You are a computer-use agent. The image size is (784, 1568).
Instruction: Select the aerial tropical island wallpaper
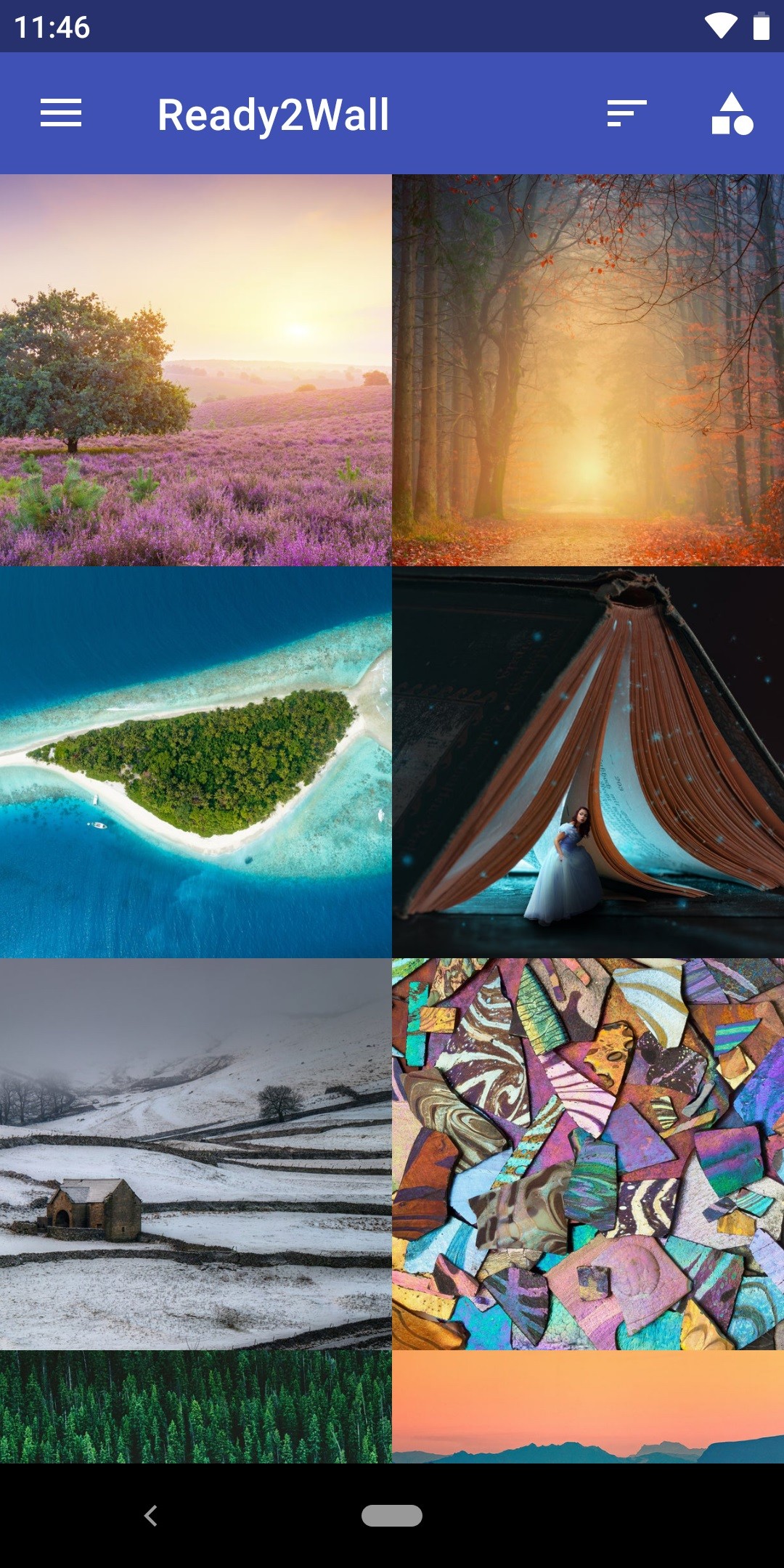point(196,762)
